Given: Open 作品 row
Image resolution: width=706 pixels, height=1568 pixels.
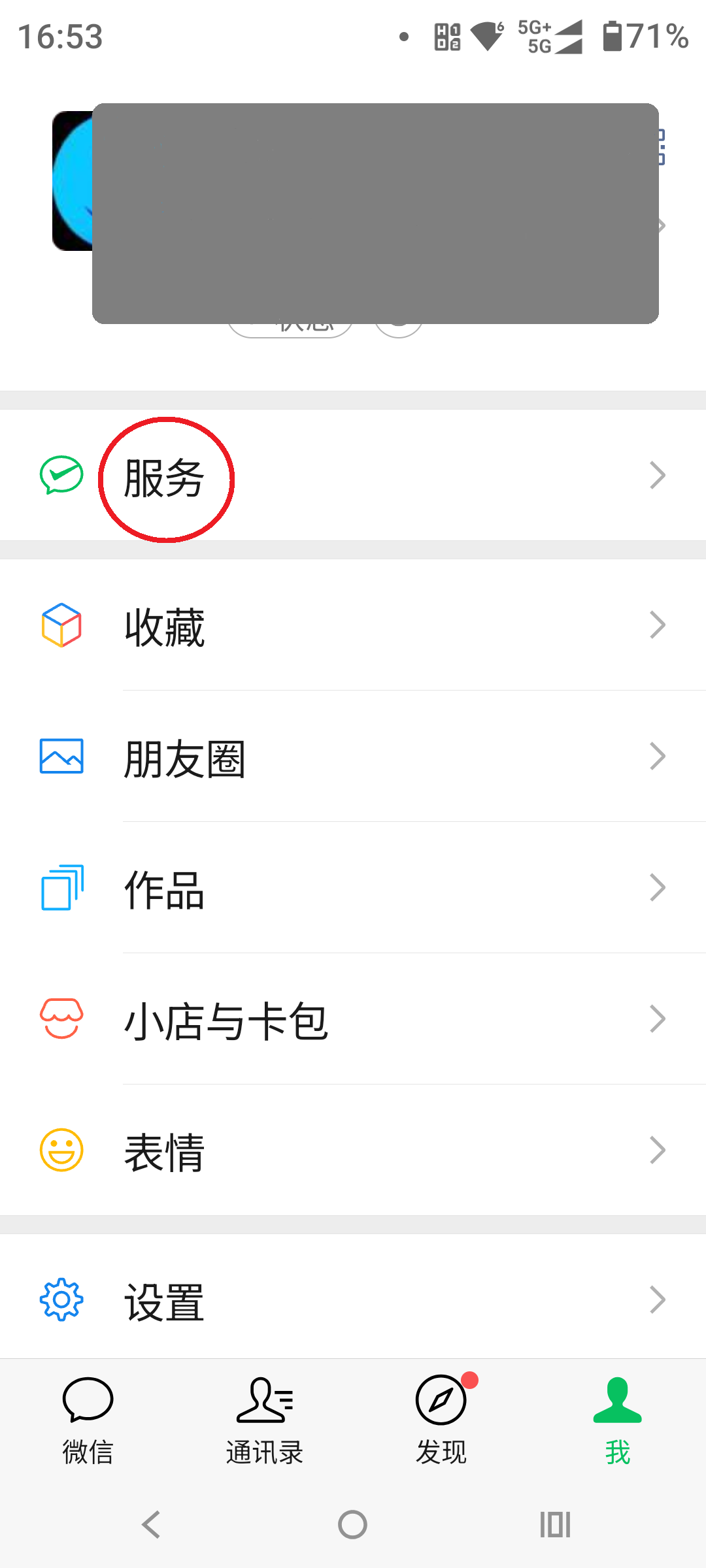Looking at the screenshot, I should (353, 888).
